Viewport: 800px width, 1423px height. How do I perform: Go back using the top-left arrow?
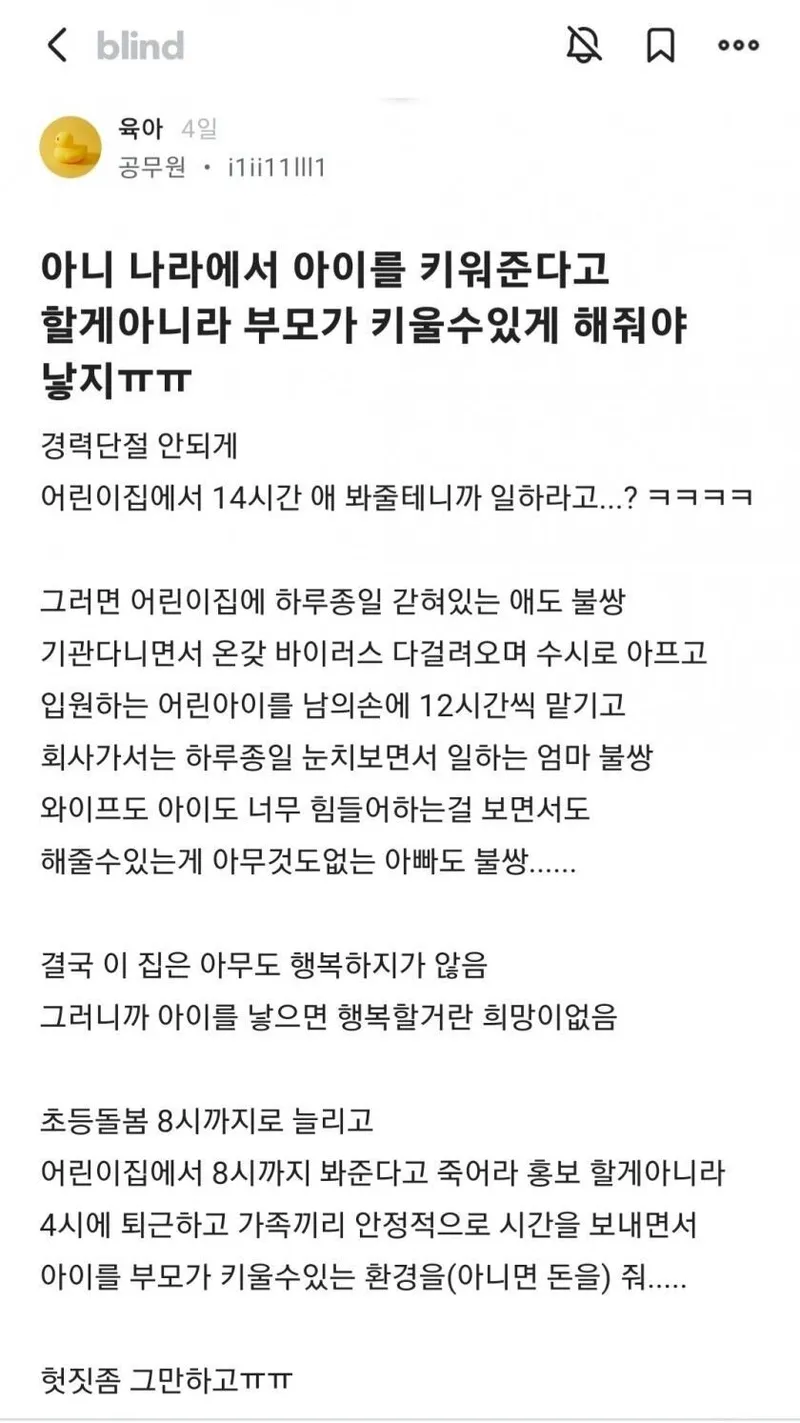(57, 45)
